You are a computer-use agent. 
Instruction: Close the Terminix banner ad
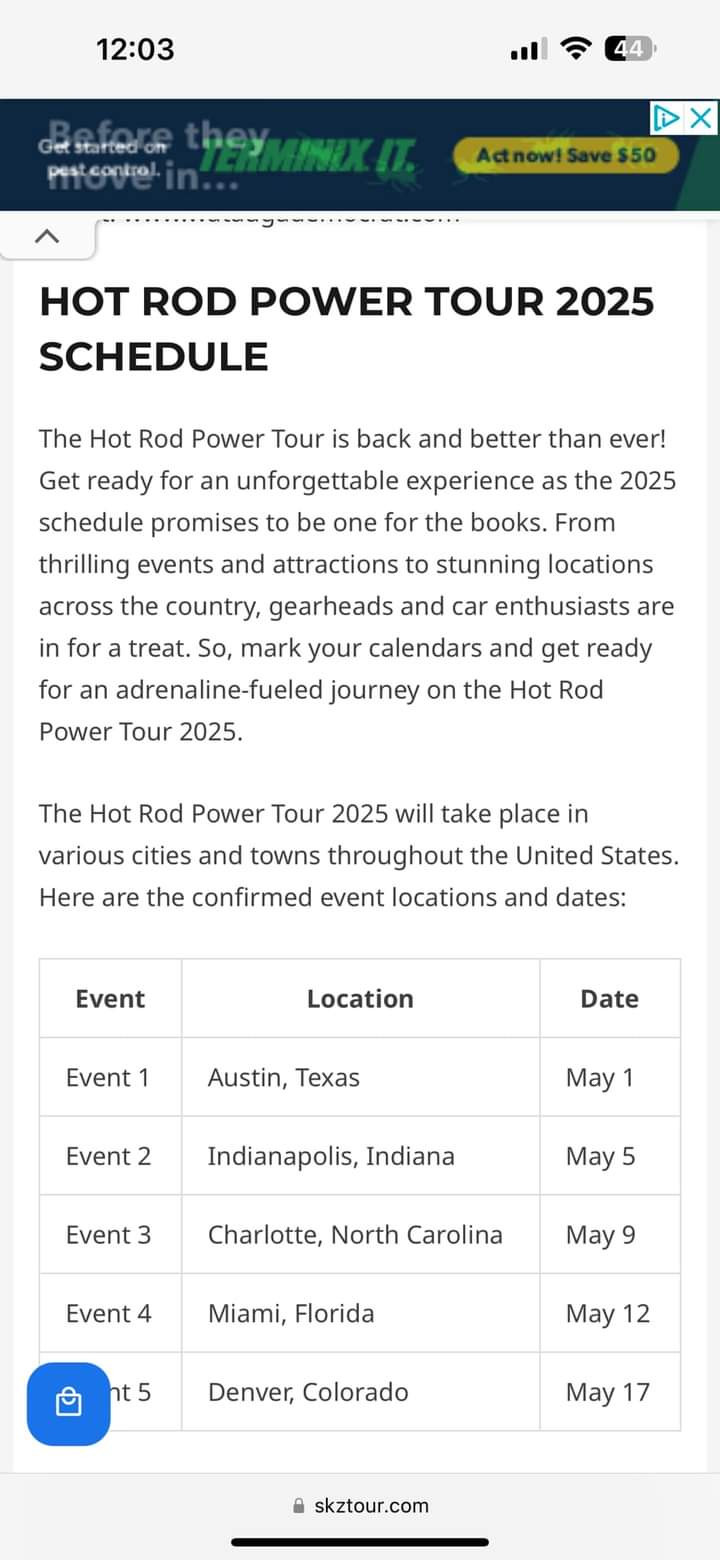[x=702, y=118]
